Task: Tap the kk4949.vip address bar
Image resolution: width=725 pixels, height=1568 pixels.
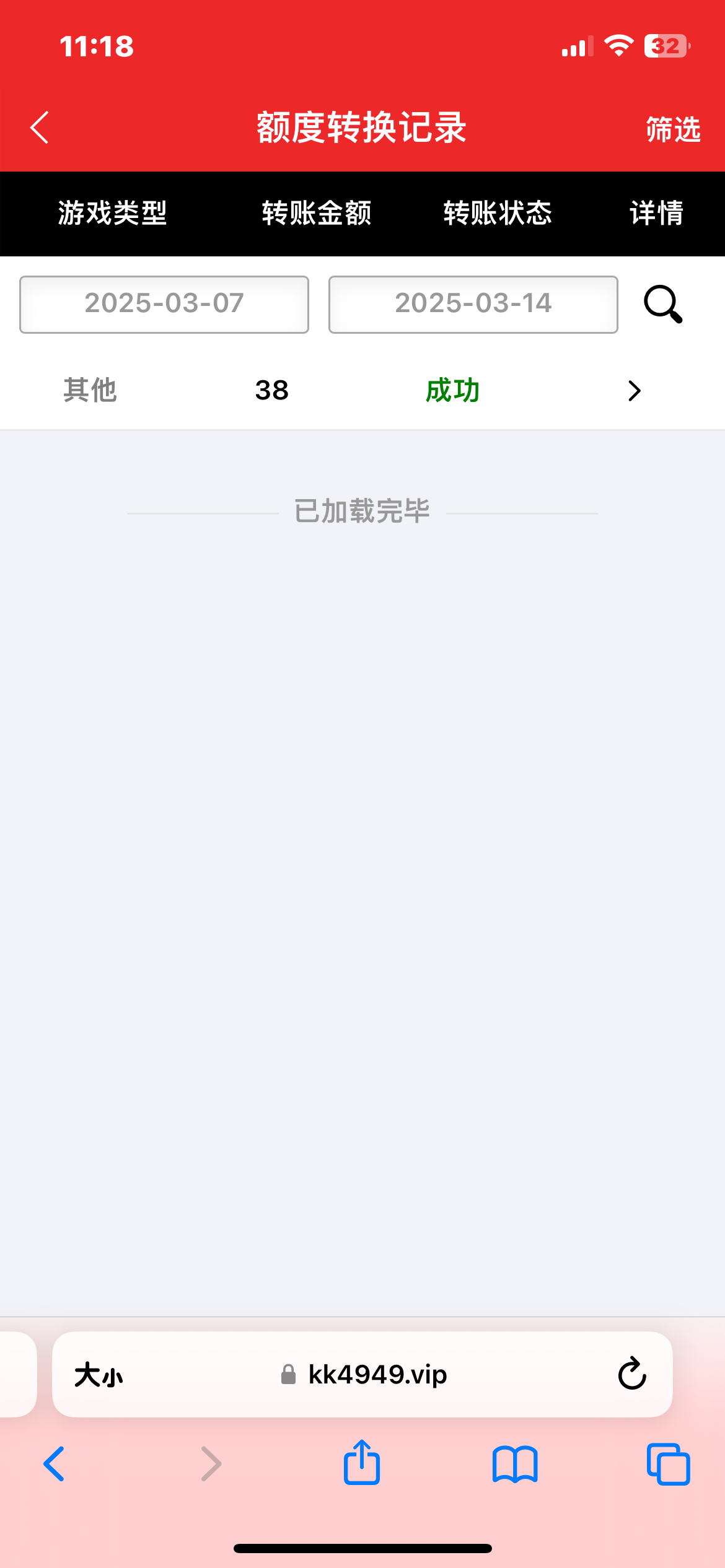Action: point(378,1374)
